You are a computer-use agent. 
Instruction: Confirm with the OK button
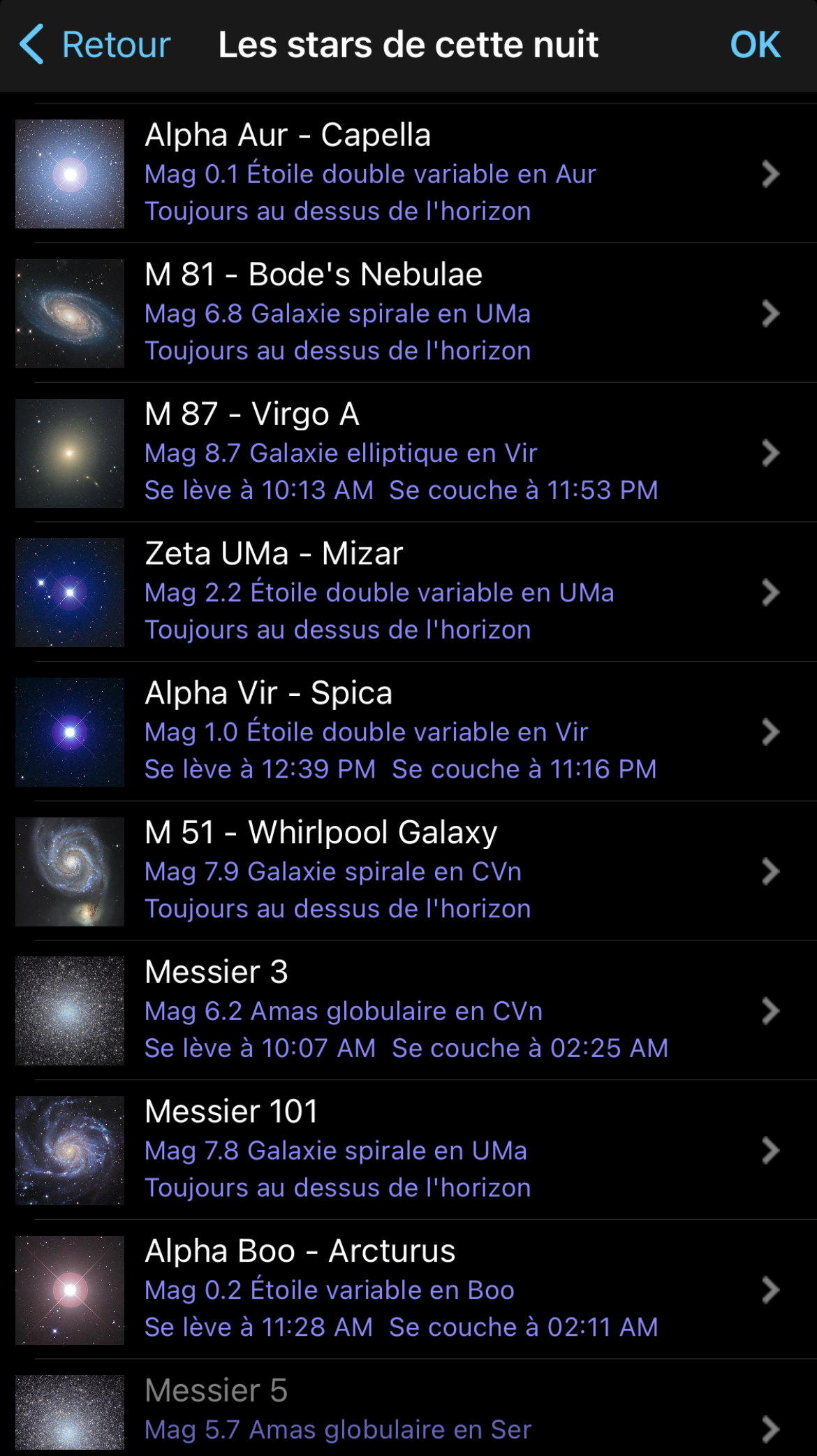755,45
